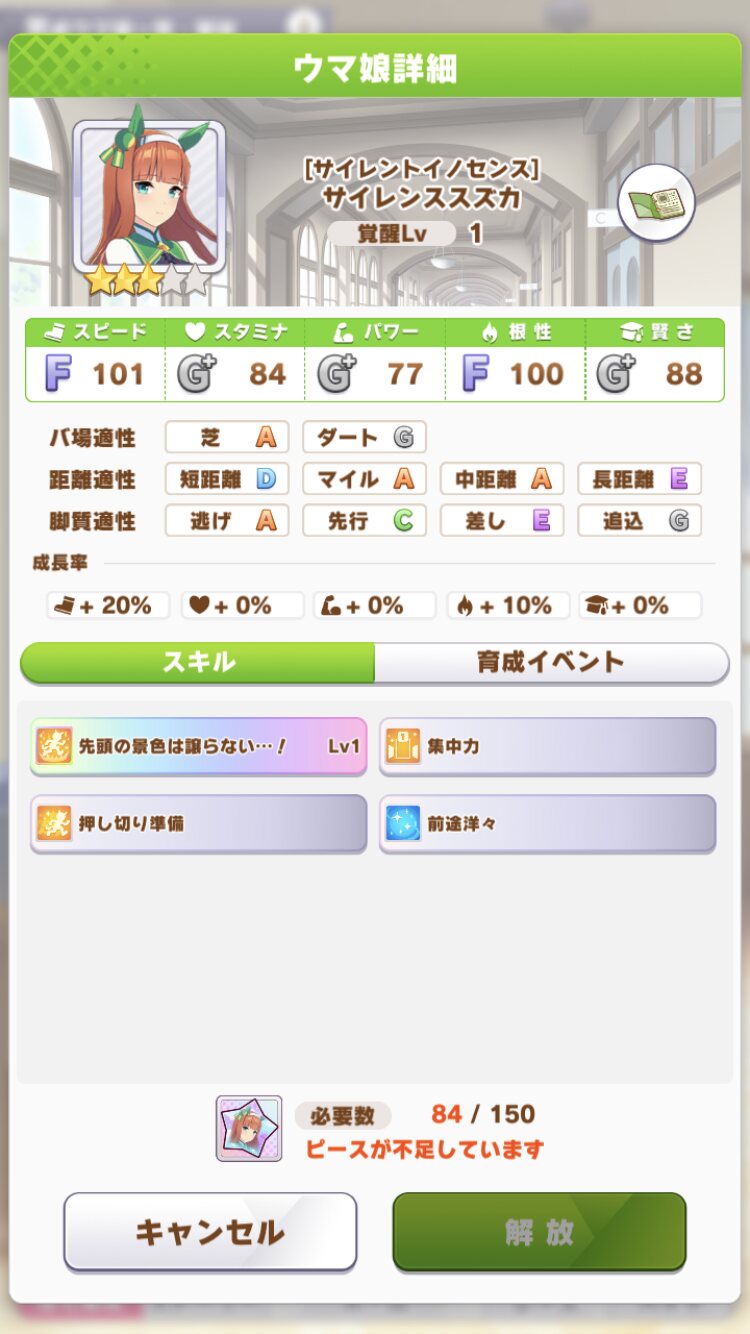Switch to the 育成イベント tab
The width and height of the screenshot is (750, 1334).
point(551,662)
